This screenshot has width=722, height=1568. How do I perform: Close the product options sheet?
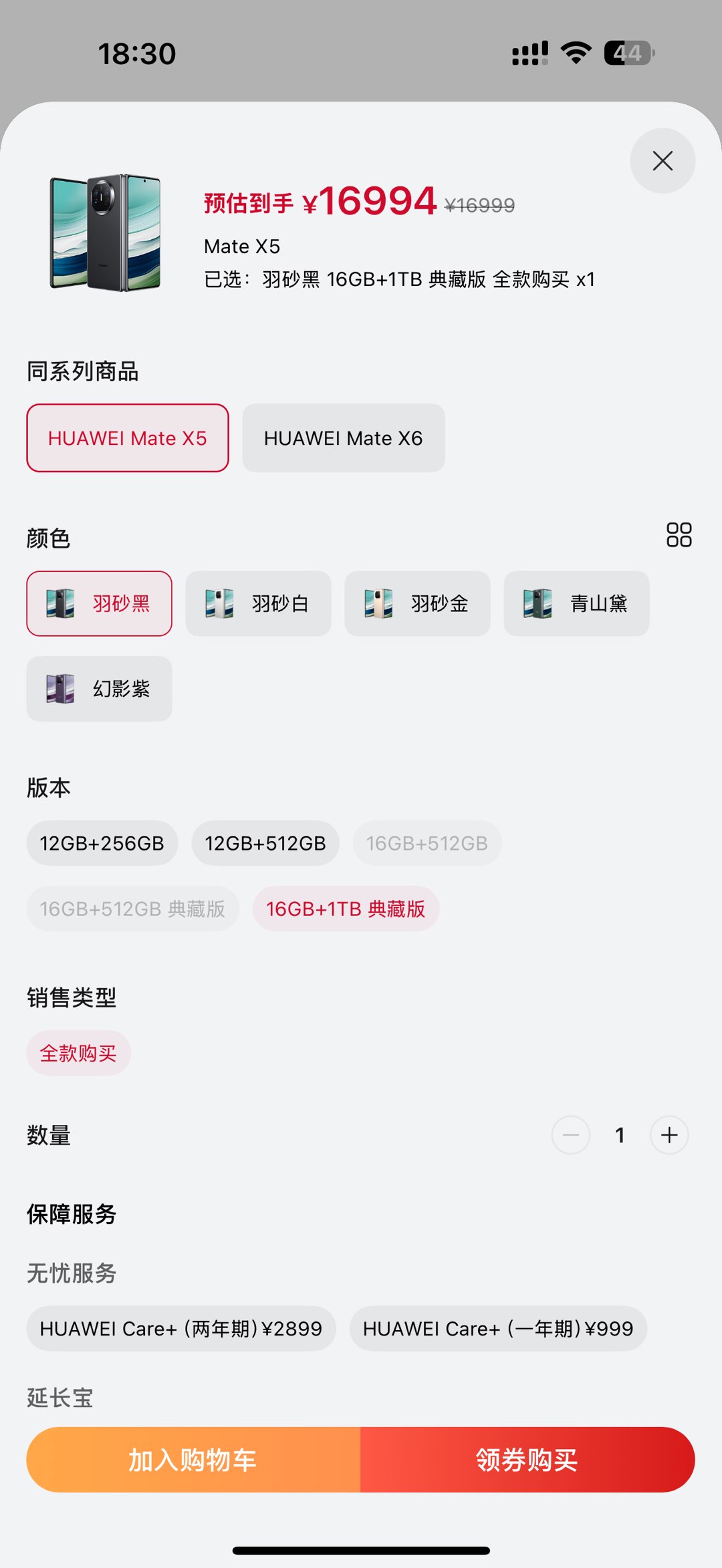(x=662, y=161)
